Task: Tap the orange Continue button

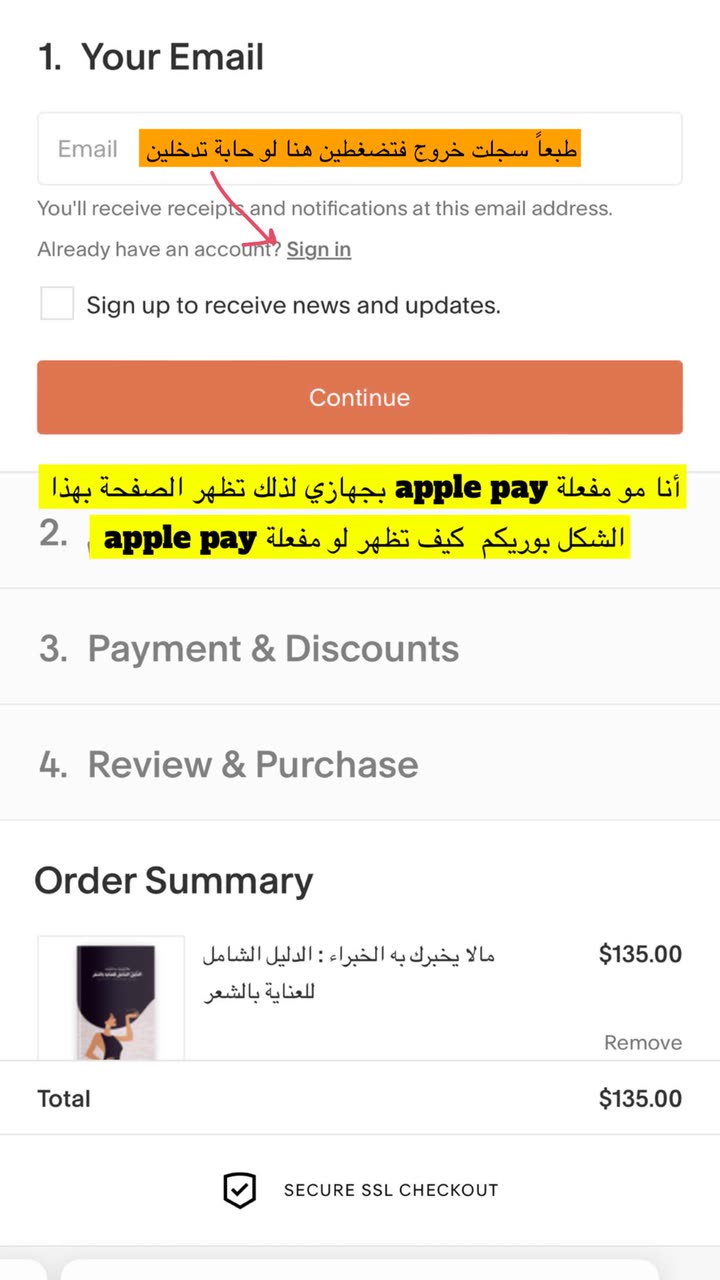Action: 360,397
